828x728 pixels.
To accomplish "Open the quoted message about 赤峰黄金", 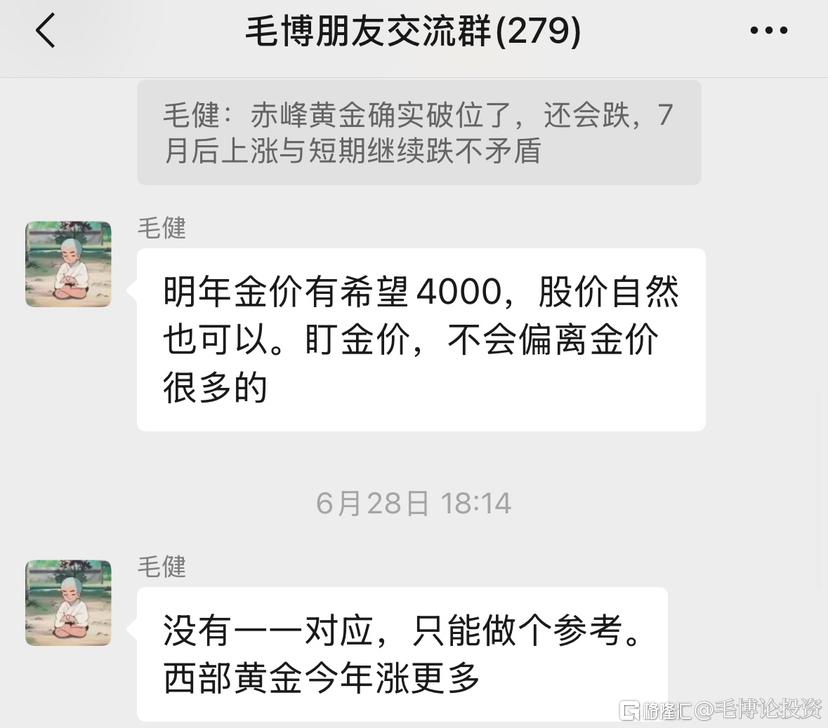I will (418, 132).
